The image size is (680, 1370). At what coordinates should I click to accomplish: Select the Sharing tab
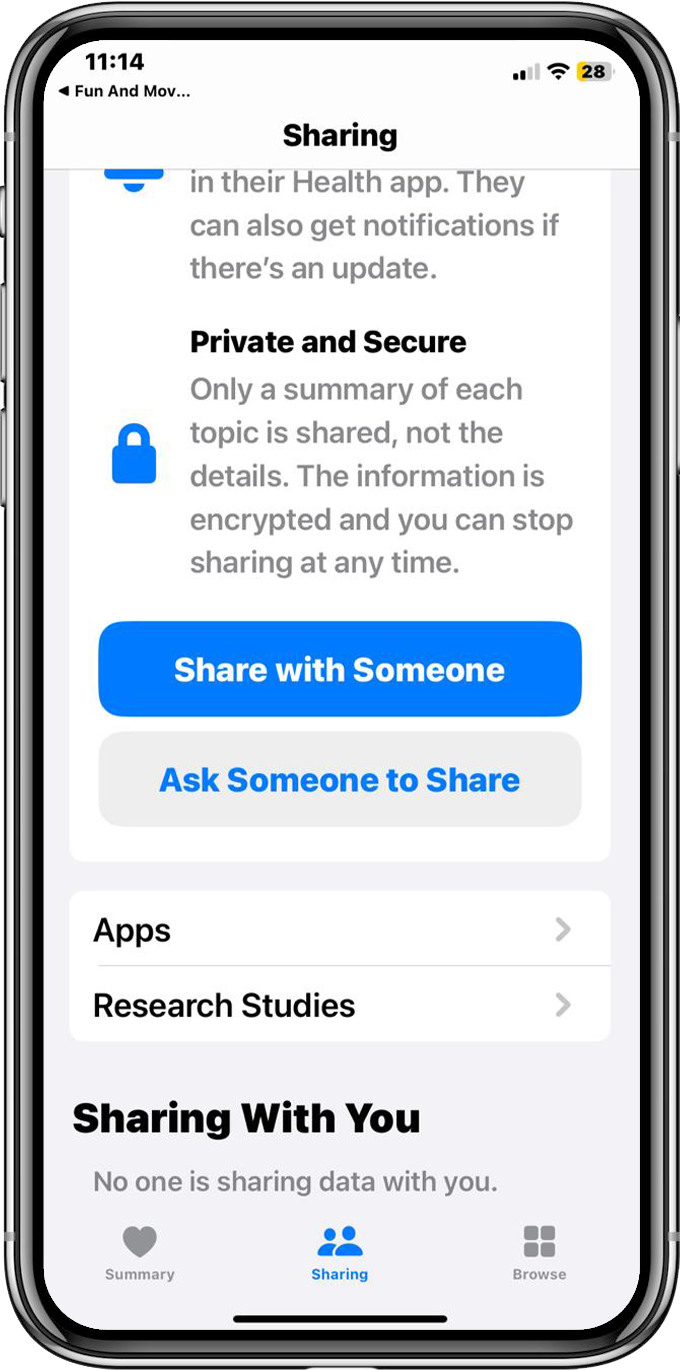339,1253
